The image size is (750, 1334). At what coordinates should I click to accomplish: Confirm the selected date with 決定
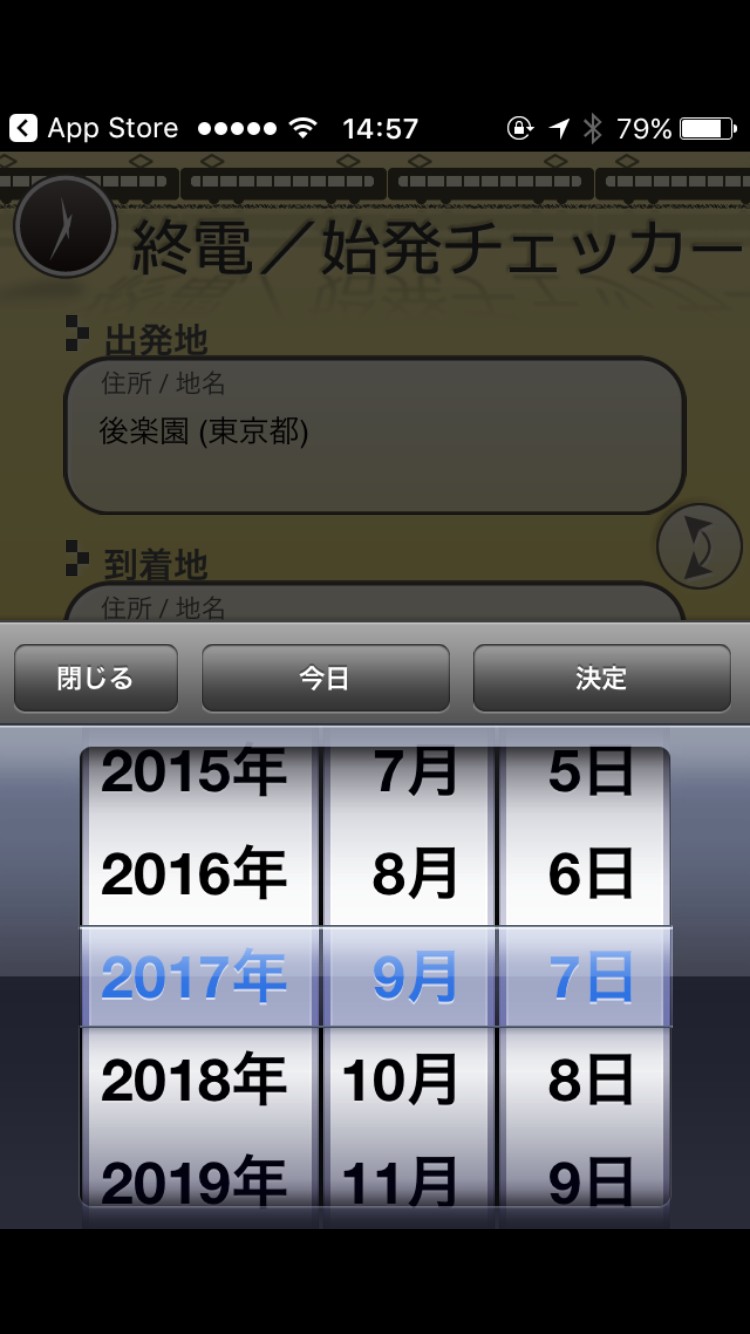click(601, 678)
